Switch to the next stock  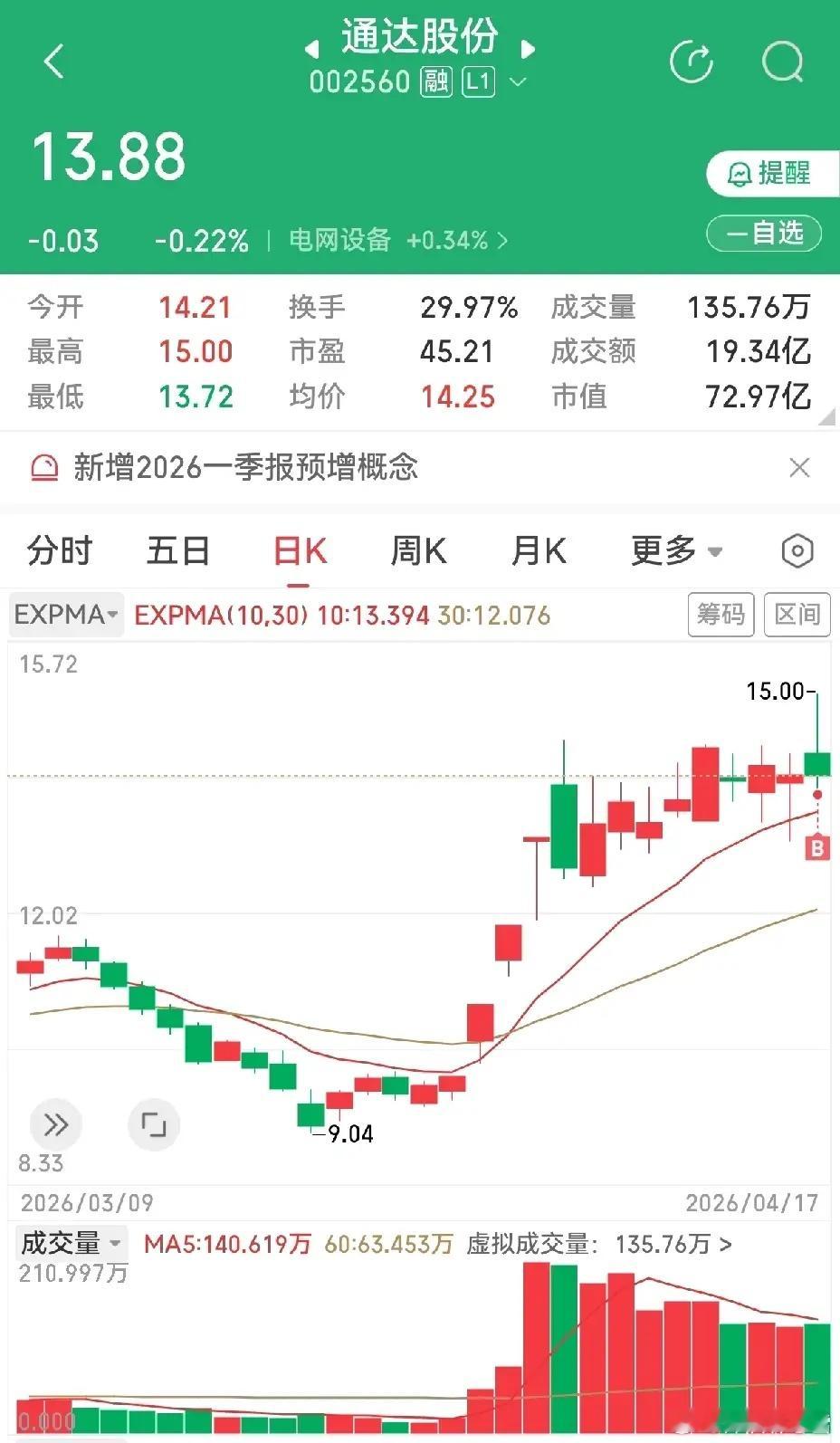tap(529, 48)
